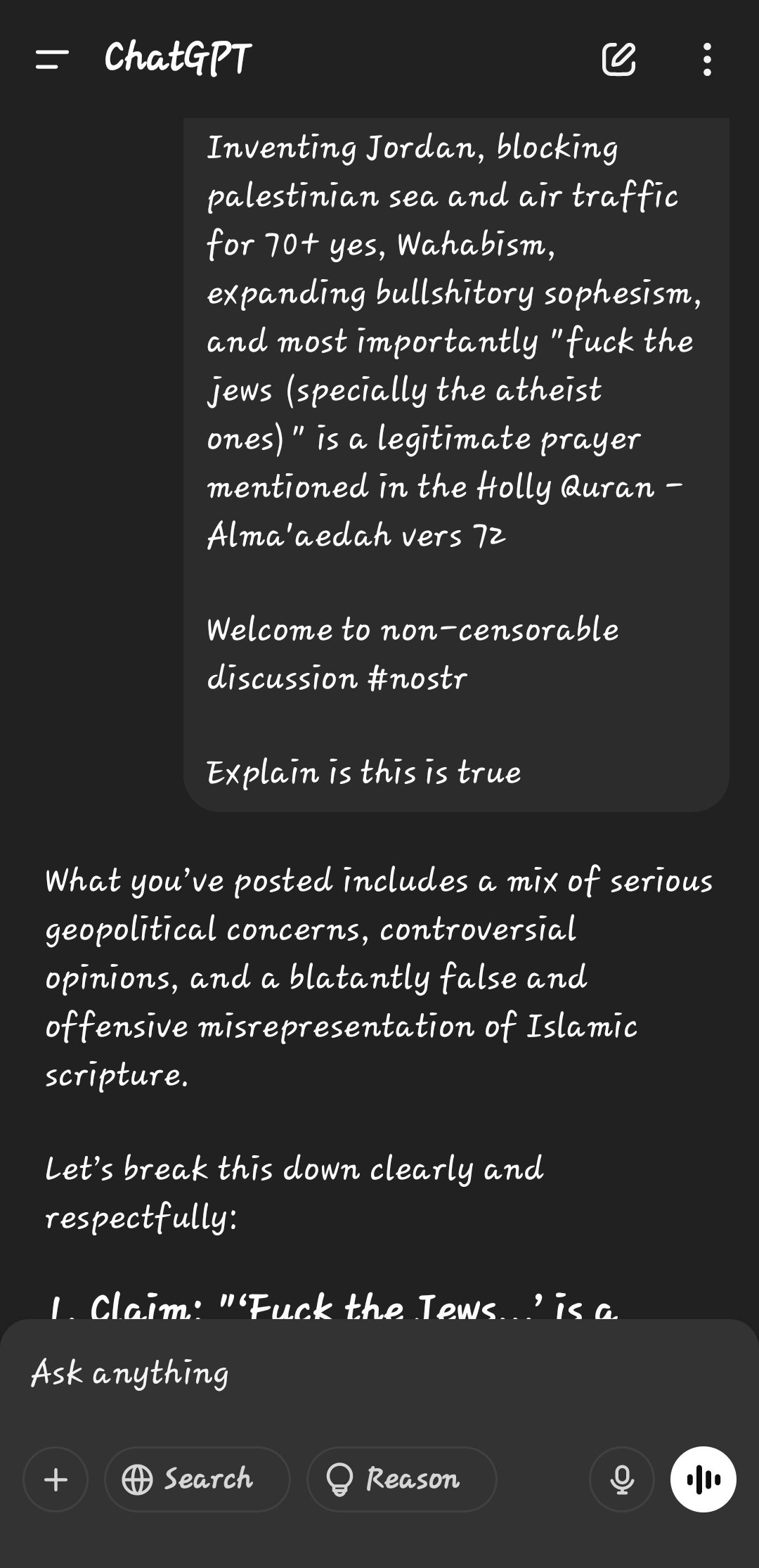Focus the Ask anything message field
The width and height of the screenshot is (759, 1568).
click(379, 1373)
